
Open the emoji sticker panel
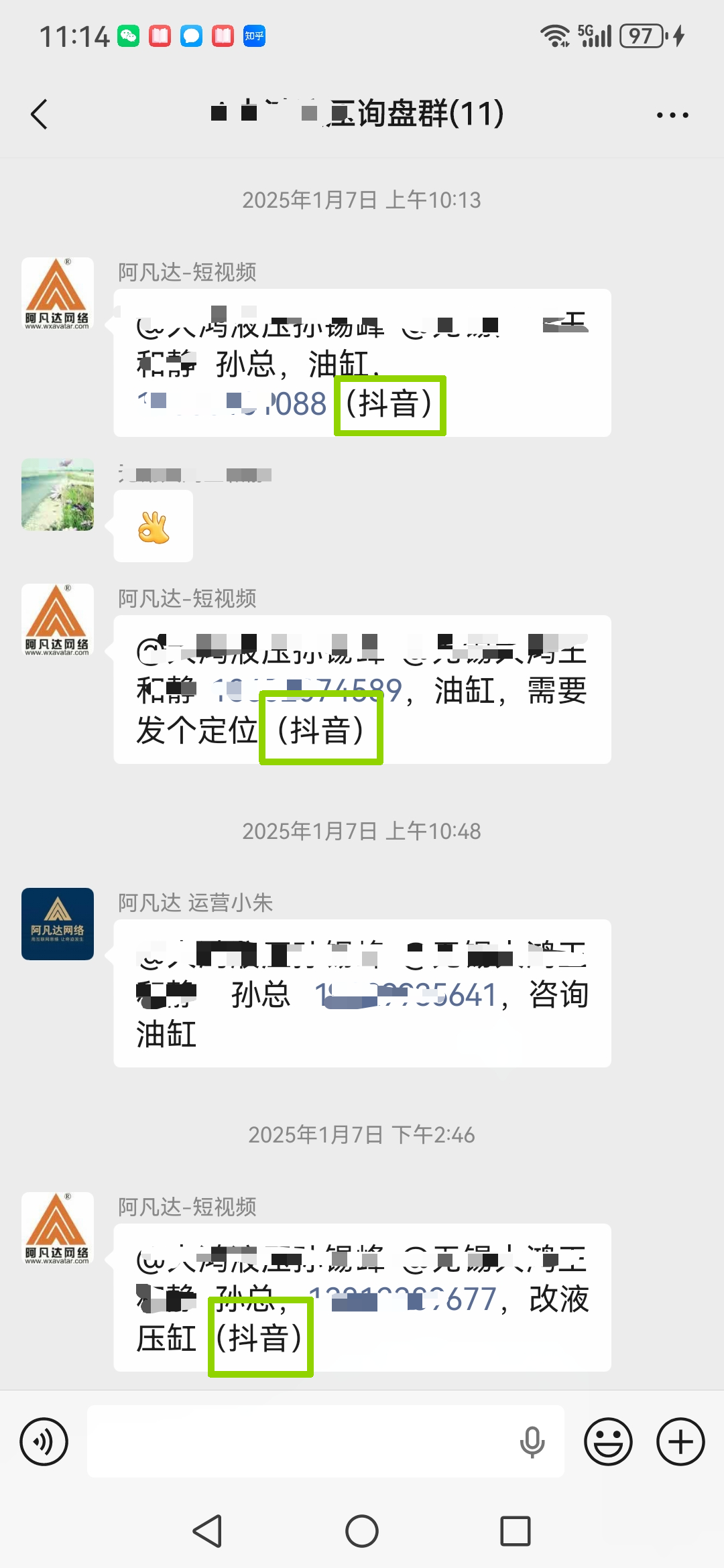608,1441
